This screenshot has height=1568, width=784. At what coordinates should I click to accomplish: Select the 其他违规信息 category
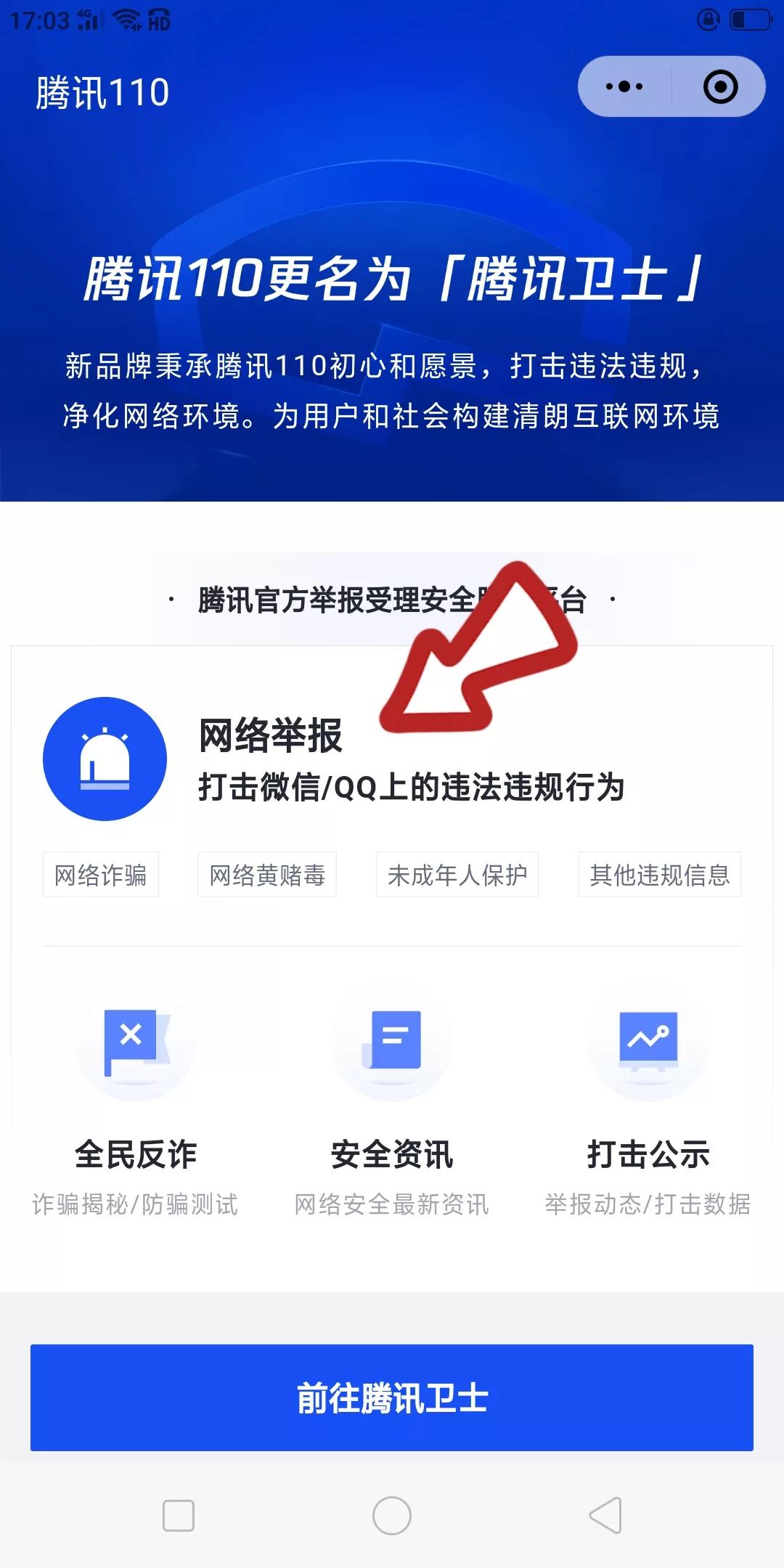660,875
